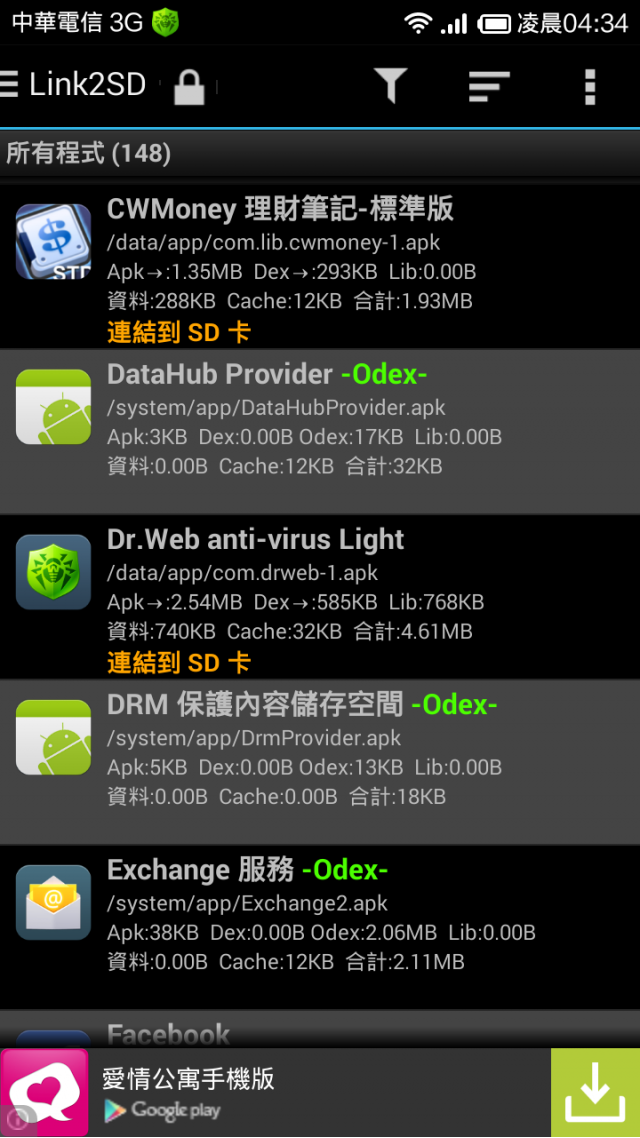Open CWMoney 理財筆記-標準版 app entry

[320, 267]
